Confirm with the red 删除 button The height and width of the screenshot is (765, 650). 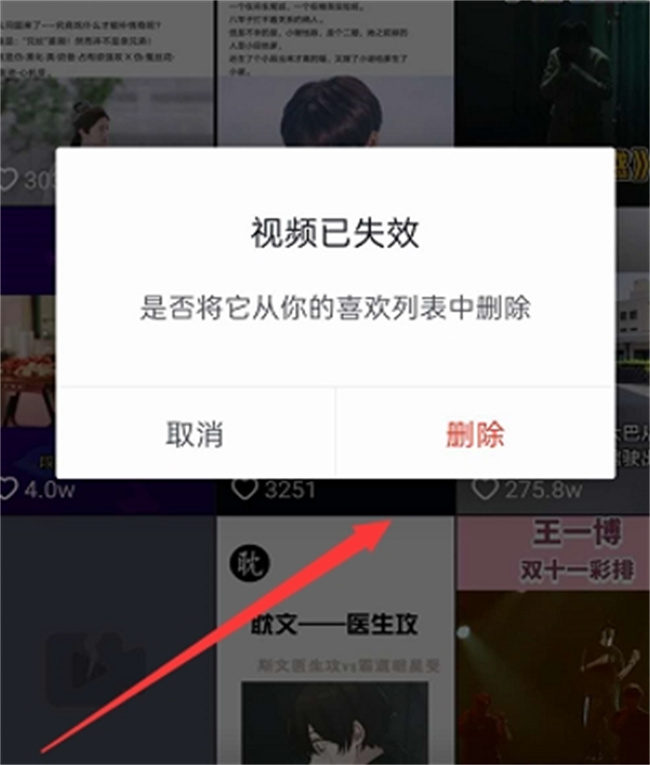tap(475, 434)
